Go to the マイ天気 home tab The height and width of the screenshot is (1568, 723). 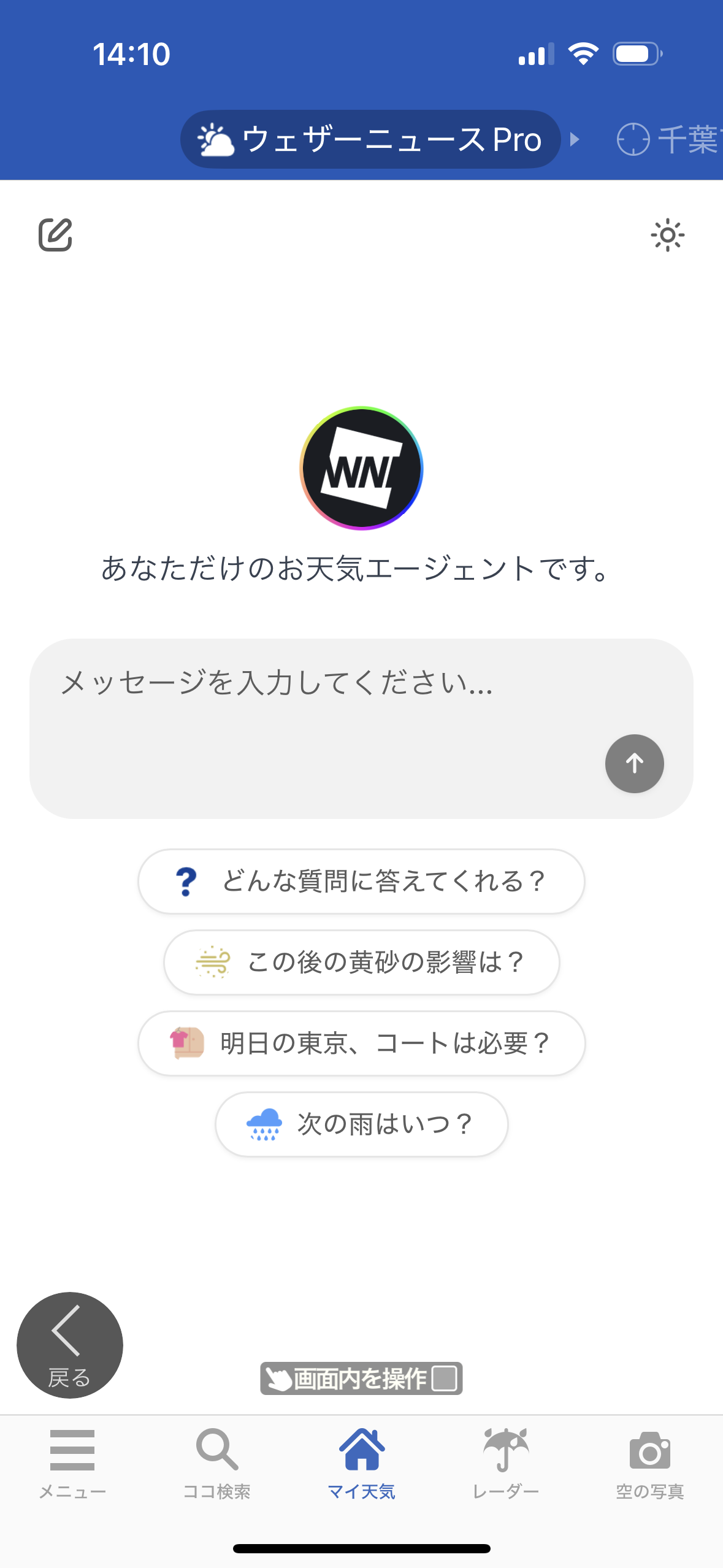coord(361,1463)
